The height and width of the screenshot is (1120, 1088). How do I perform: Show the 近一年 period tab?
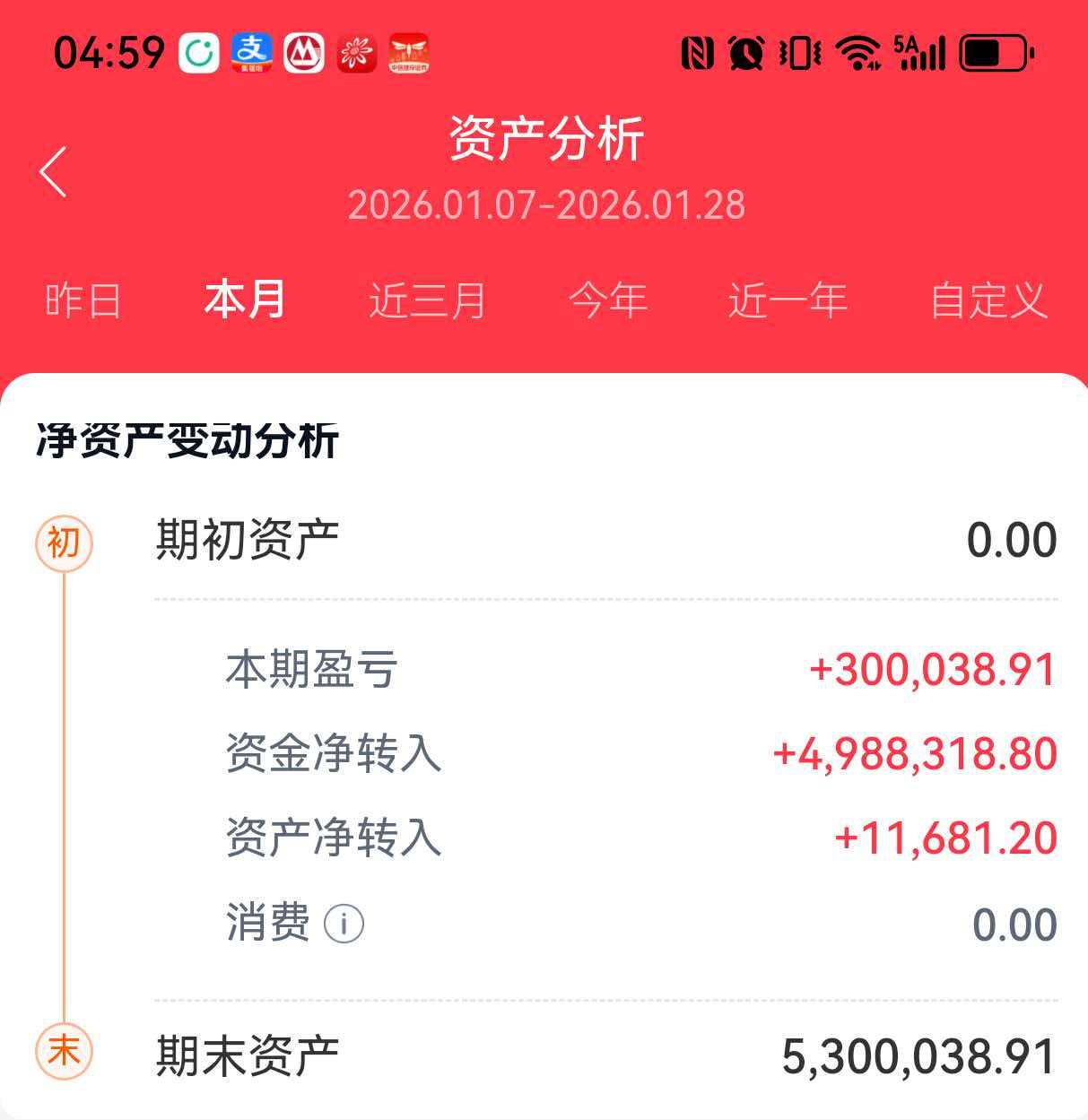point(788,300)
